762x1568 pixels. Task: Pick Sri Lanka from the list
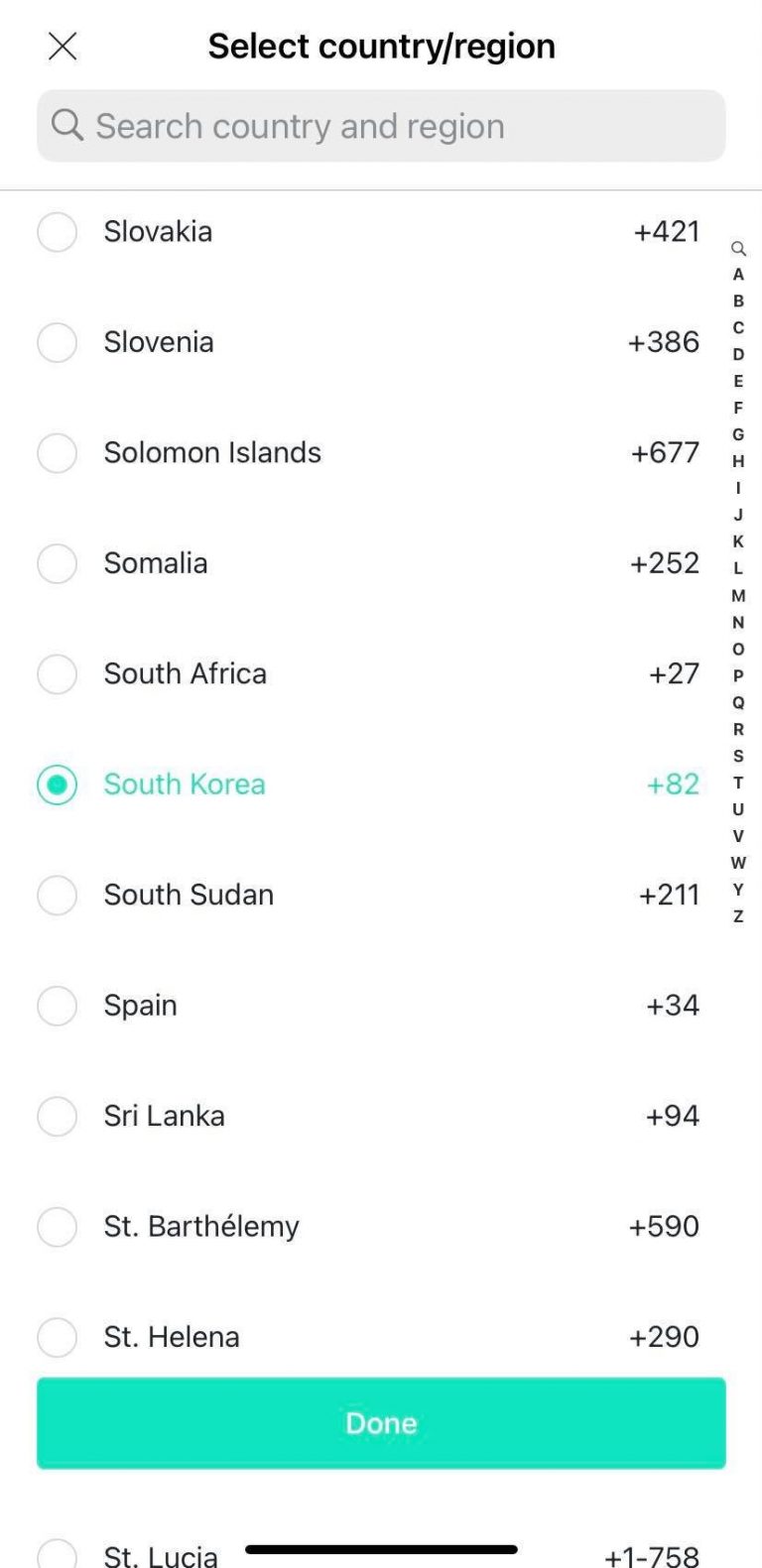point(164,1116)
